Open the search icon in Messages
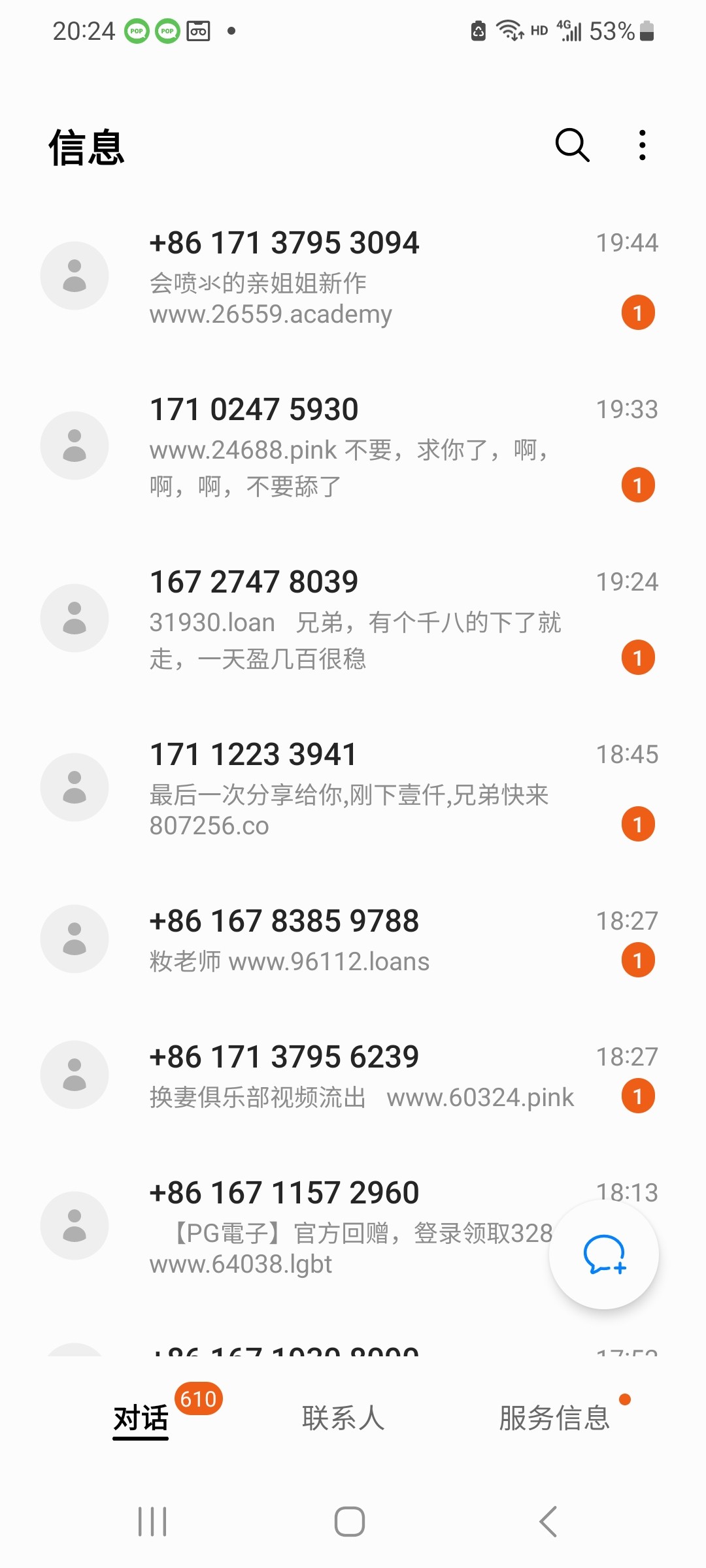The width and height of the screenshot is (706, 1568). point(572,145)
